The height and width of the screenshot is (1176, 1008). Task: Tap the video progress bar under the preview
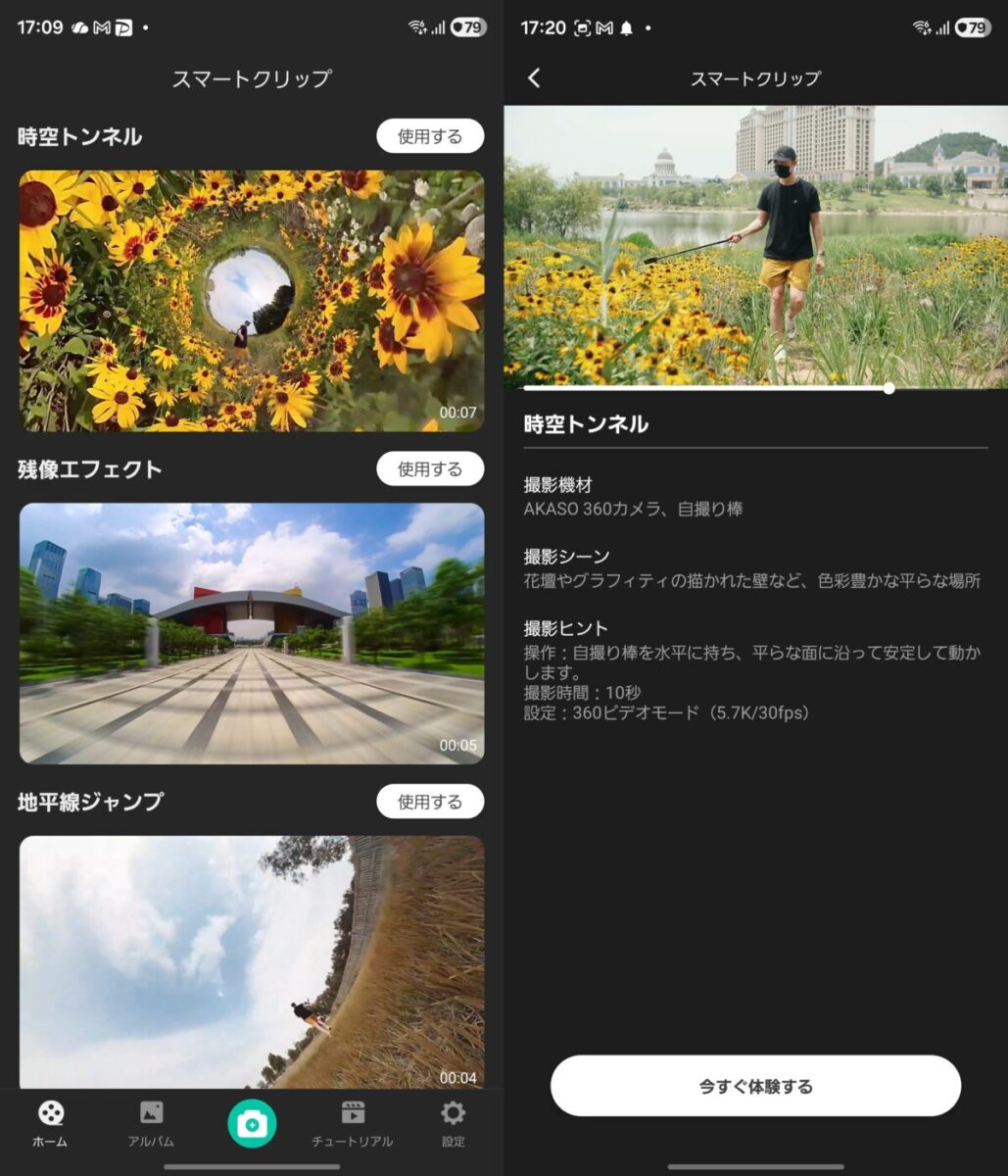(x=705, y=388)
